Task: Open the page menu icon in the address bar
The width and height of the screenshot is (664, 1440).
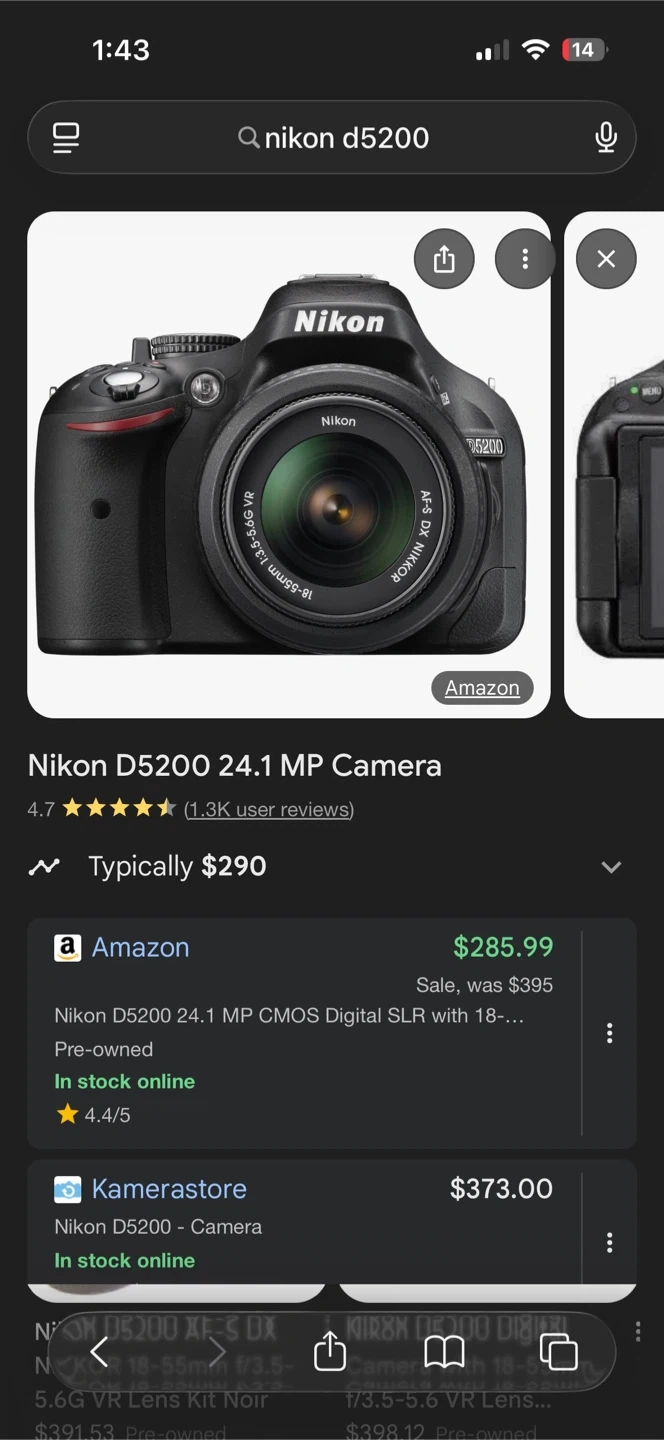Action: 66,138
